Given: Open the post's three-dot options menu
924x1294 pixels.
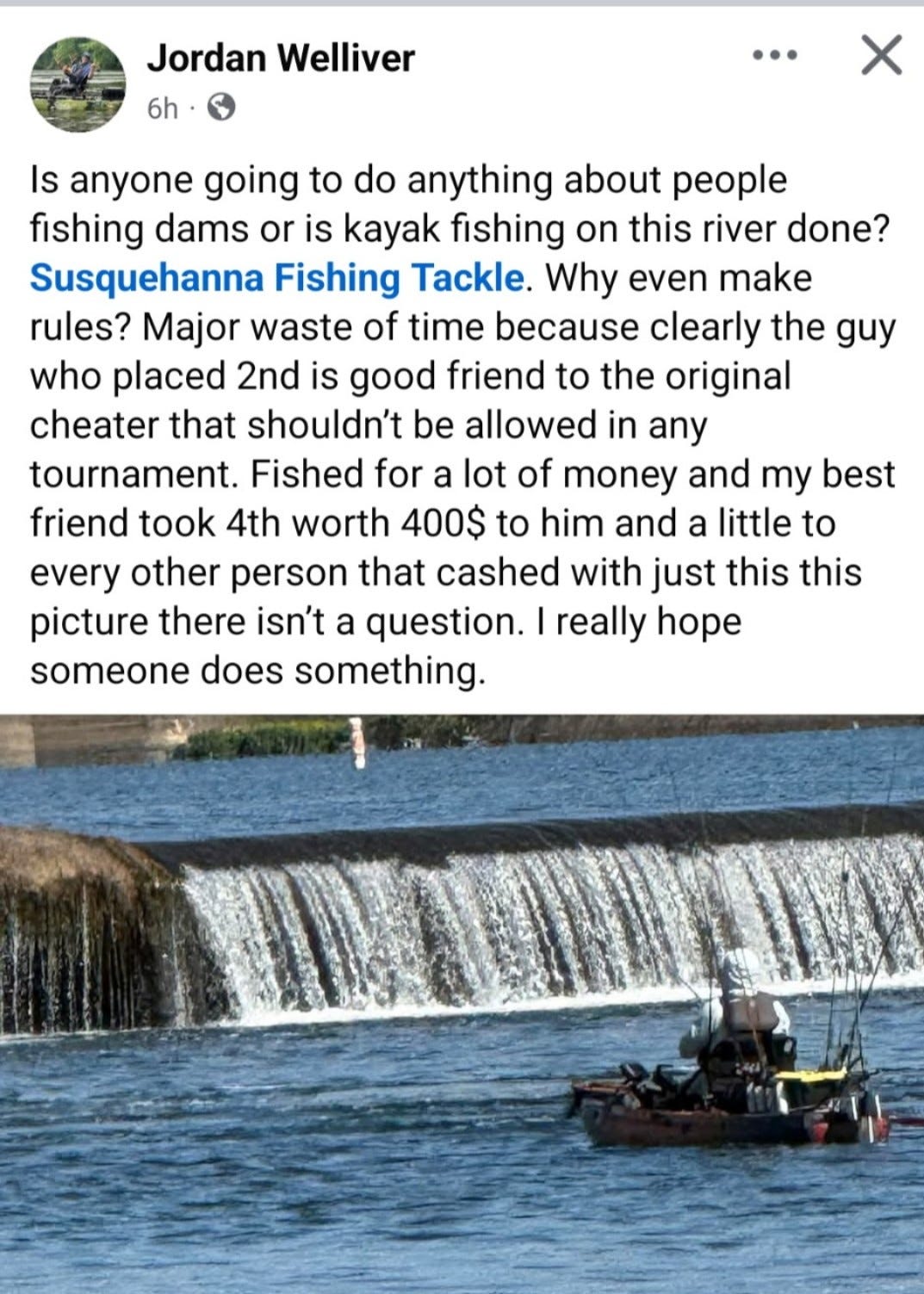Looking at the screenshot, I should pyautogui.click(x=775, y=57).
